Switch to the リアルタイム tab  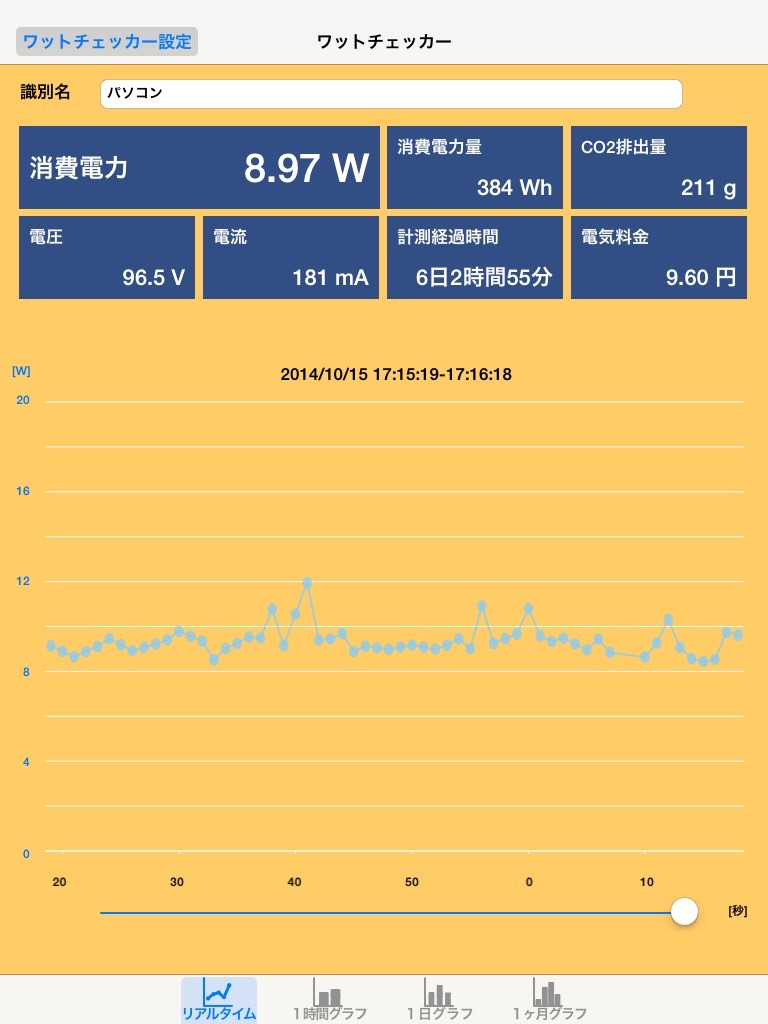pos(219,1000)
